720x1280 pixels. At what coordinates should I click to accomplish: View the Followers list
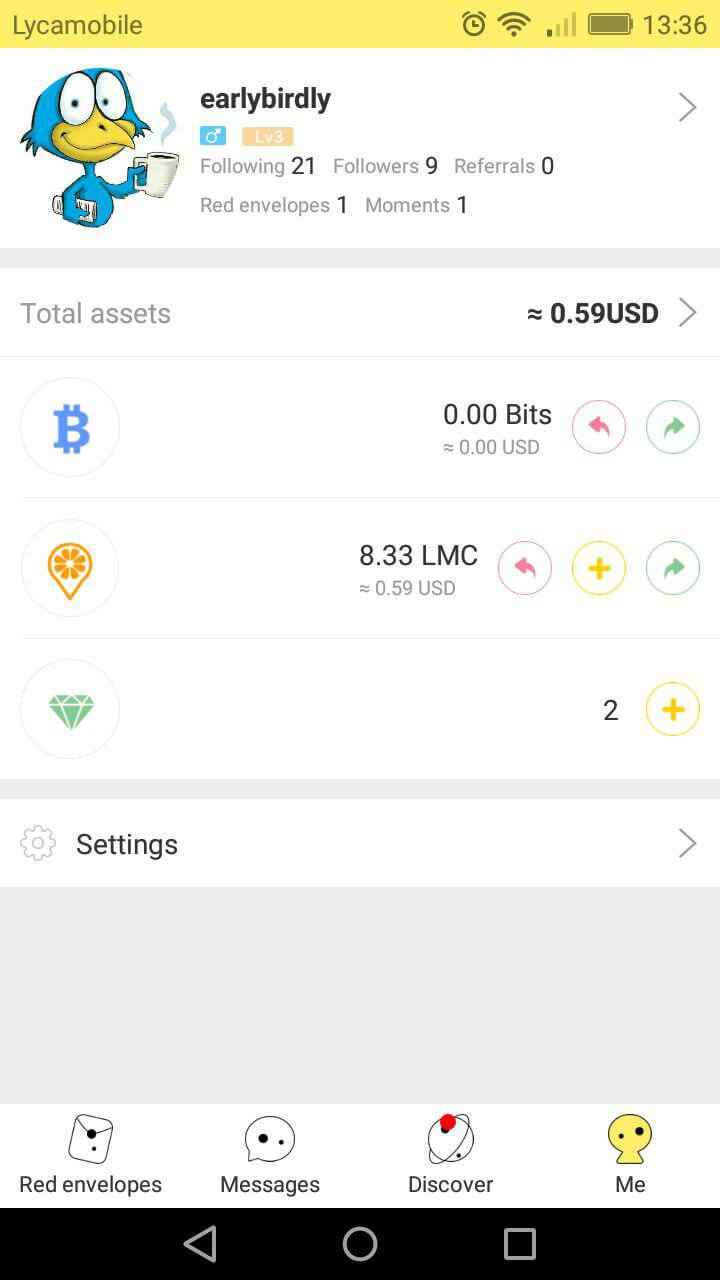coord(385,166)
